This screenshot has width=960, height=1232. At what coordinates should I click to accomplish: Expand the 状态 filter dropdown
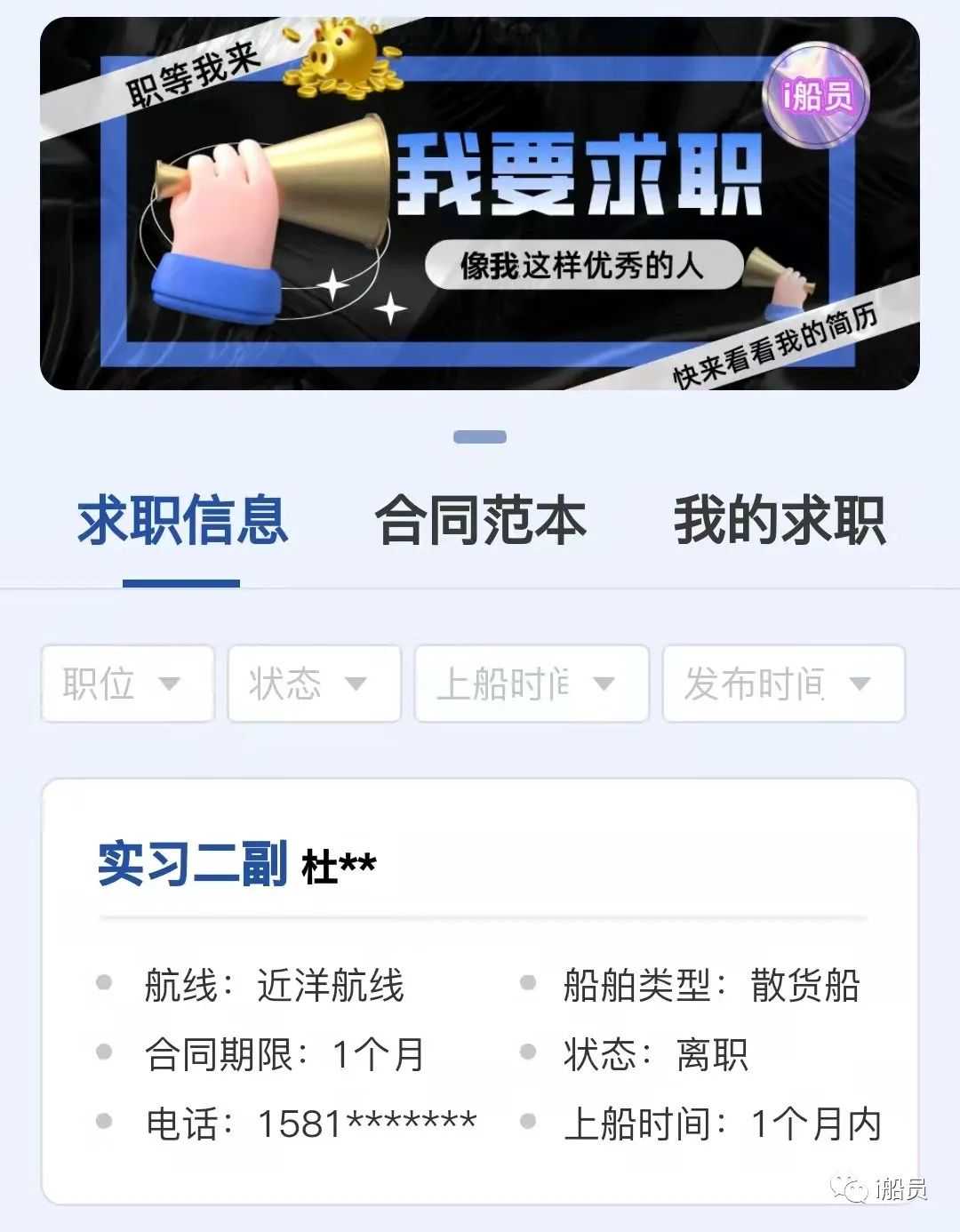tap(314, 684)
